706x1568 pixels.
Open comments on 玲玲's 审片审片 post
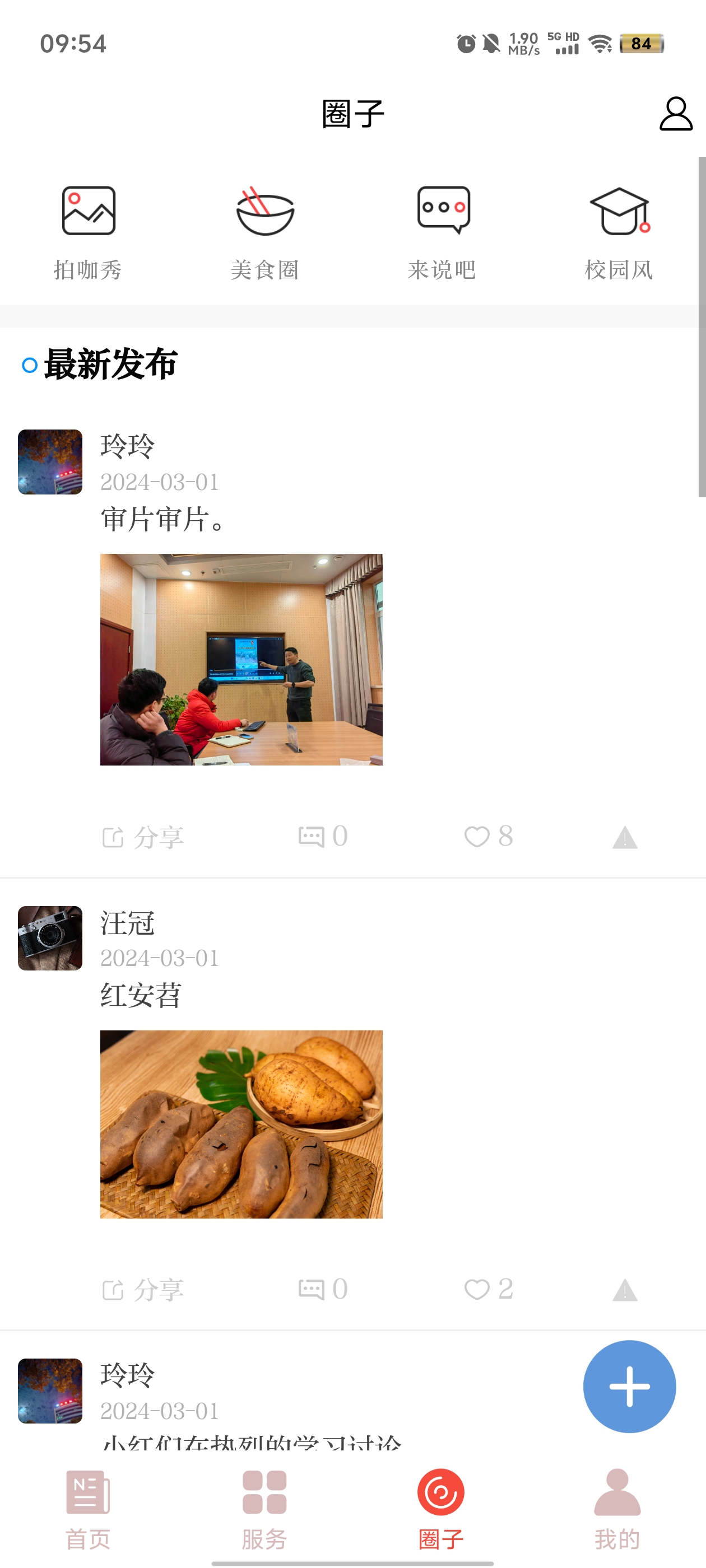[321, 836]
